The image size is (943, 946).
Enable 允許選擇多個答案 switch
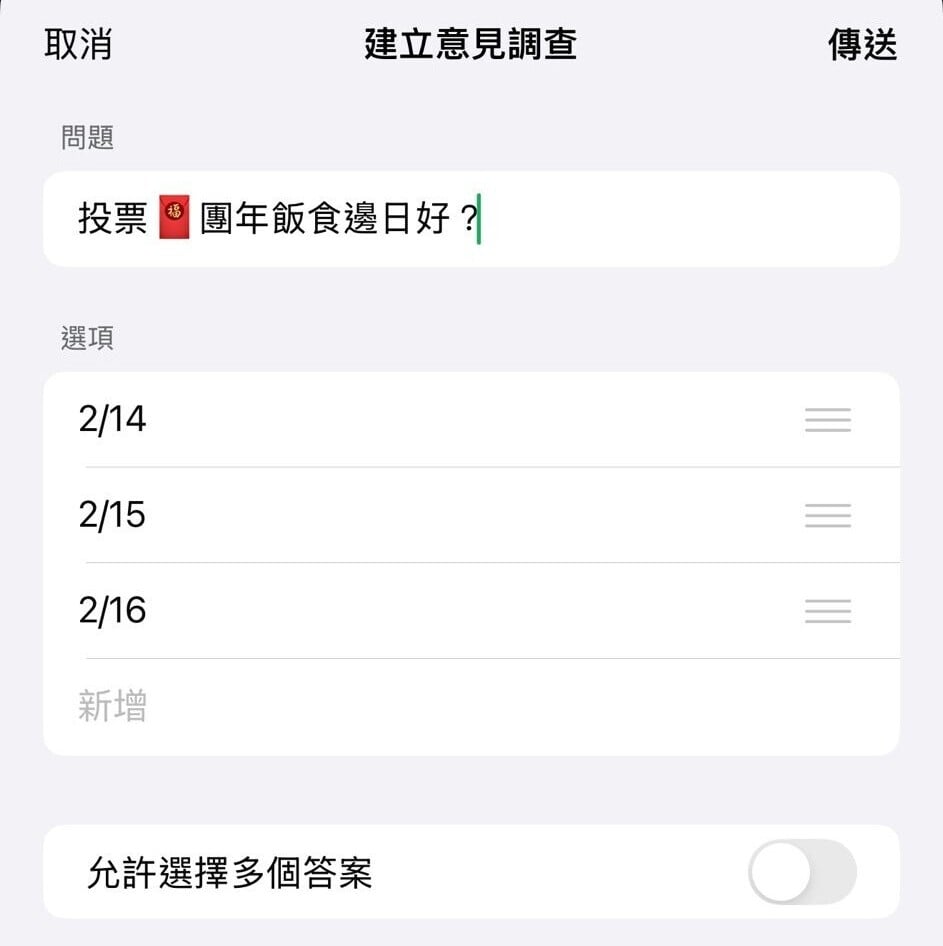[x=802, y=872]
